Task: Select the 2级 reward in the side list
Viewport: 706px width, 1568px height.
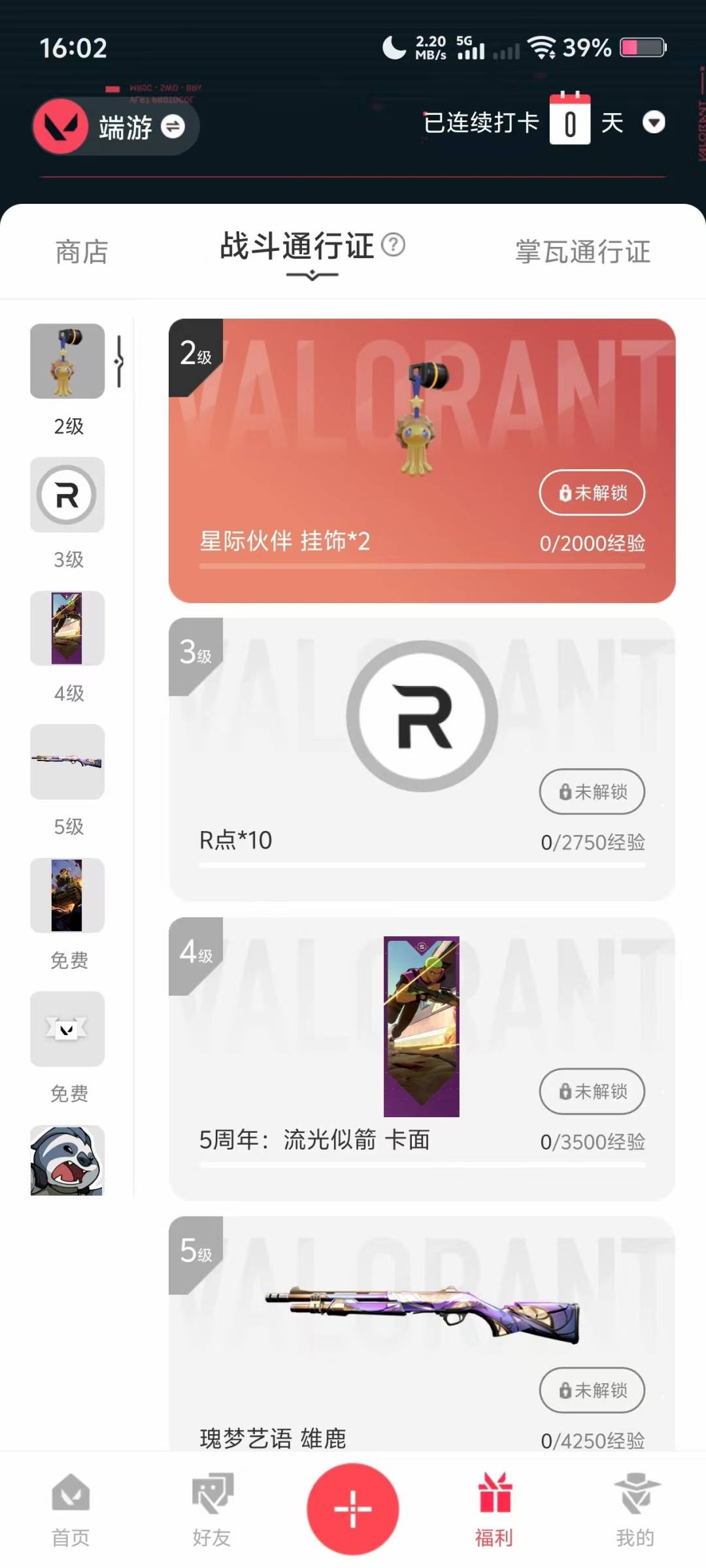Action: pyautogui.click(x=67, y=361)
